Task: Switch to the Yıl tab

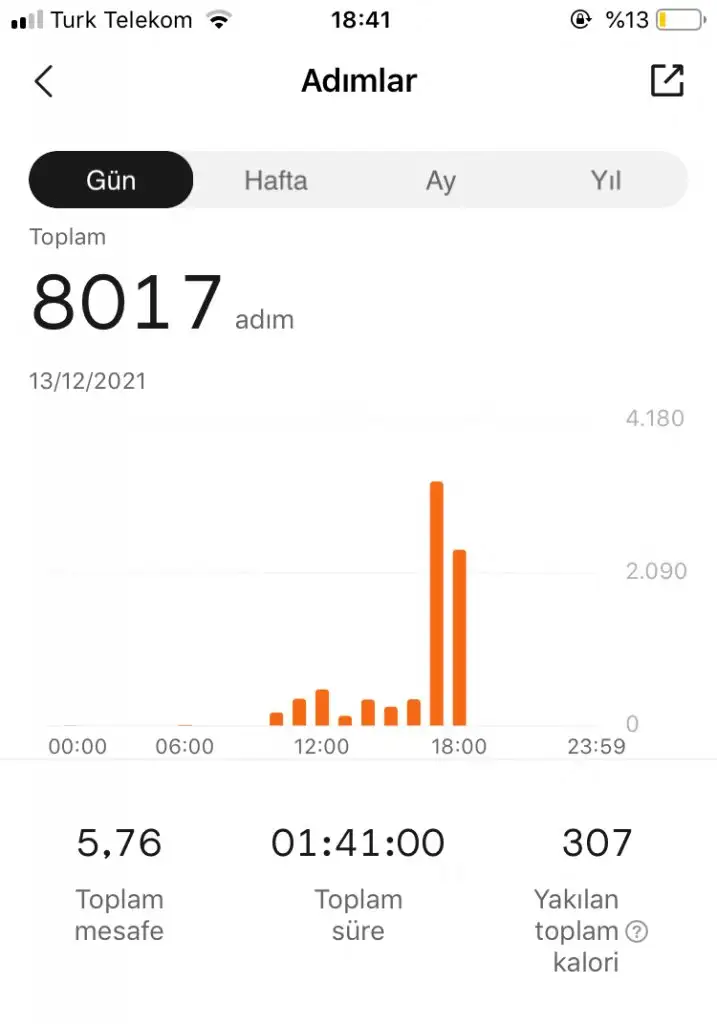Action: click(605, 180)
